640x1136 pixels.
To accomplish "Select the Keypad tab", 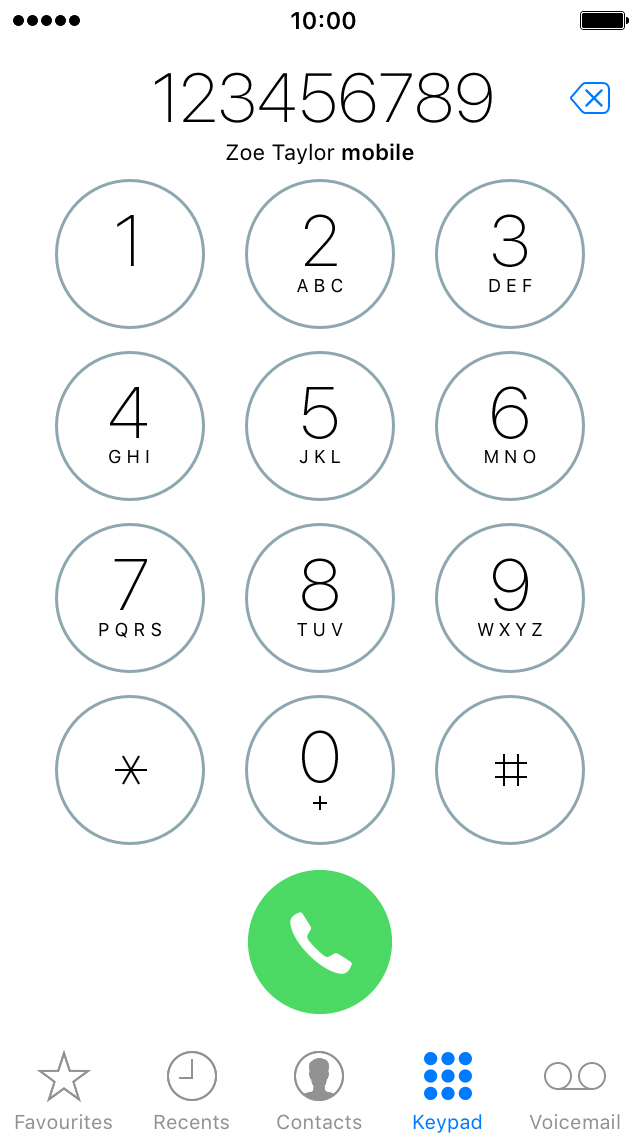I will click(x=447, y=1091).
